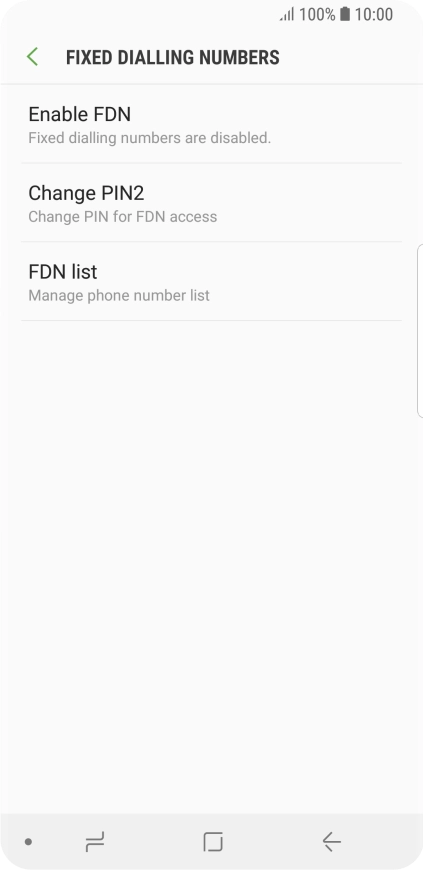This screenshot has height=870, width=423.
Task: Open the Enable FDN setting
Action: pos(212,124)
